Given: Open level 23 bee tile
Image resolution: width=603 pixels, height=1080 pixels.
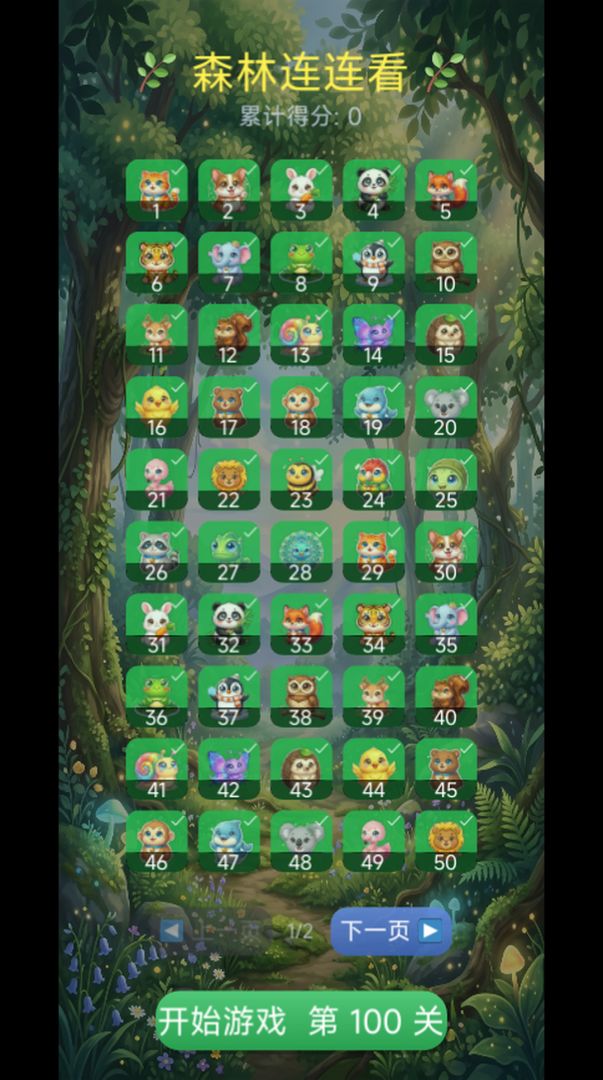Looking at the screenshot, I should pos(301,479).
